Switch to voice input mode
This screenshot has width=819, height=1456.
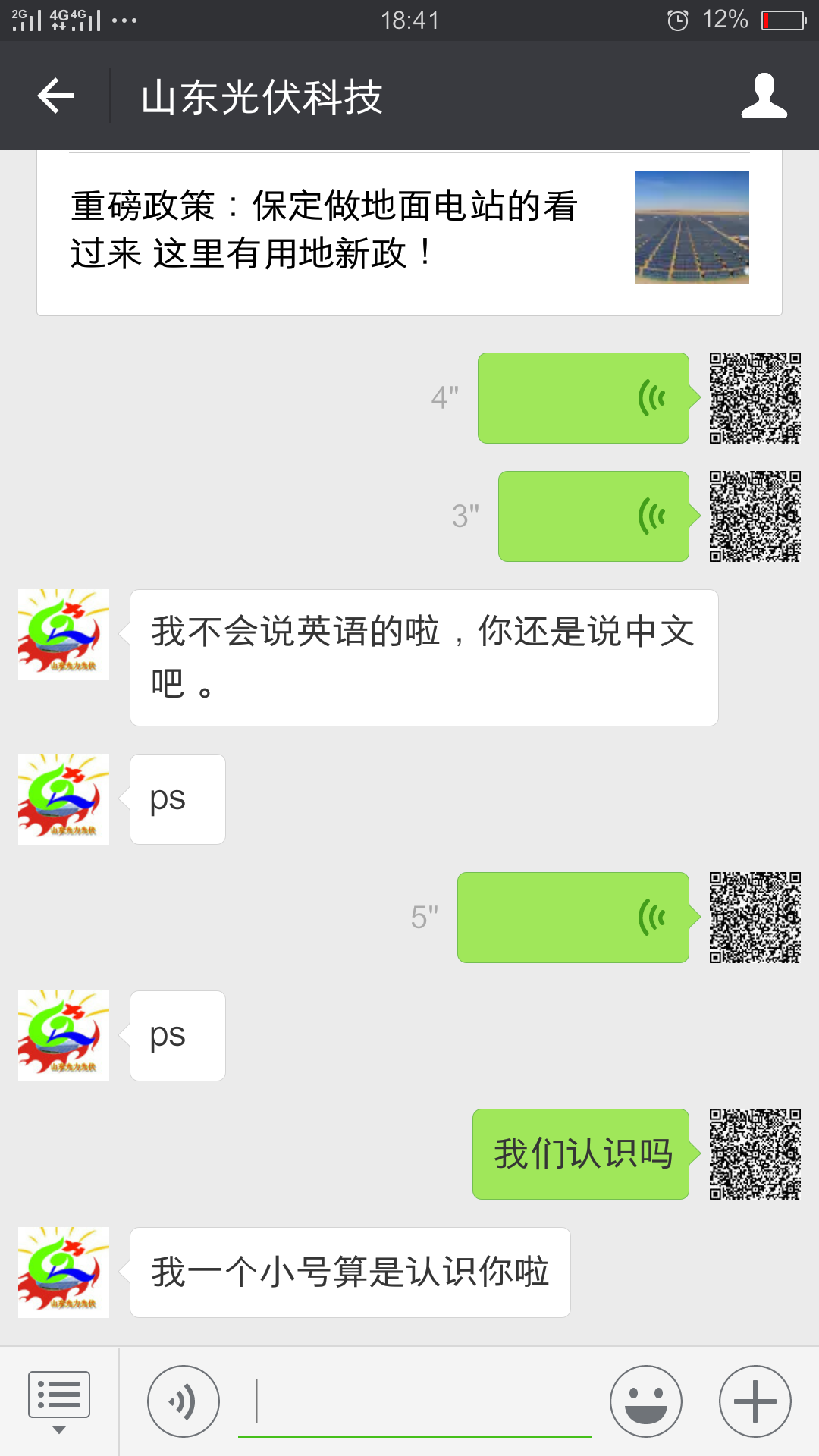pos(184,1401)
